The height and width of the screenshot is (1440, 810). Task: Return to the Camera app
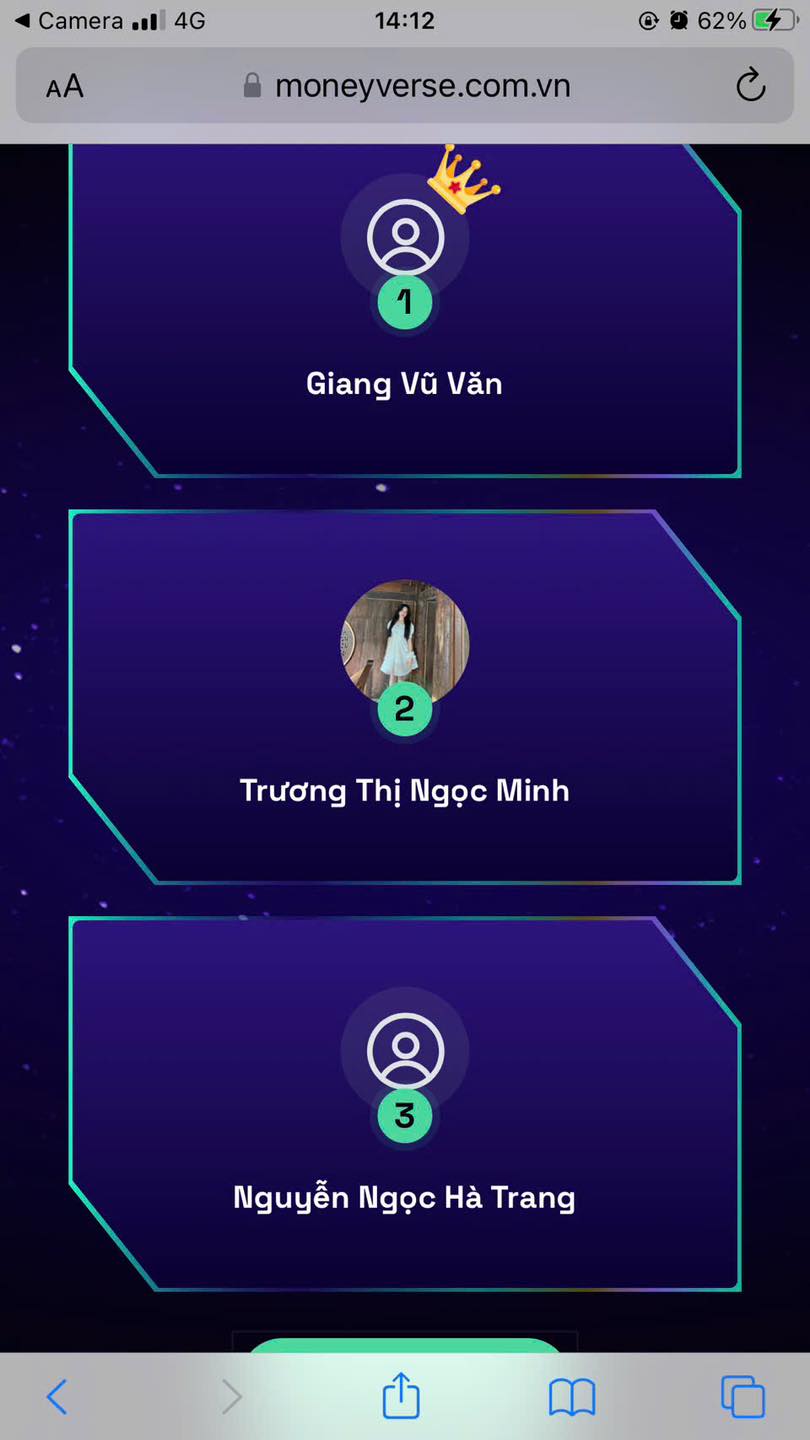coord(68,21)
